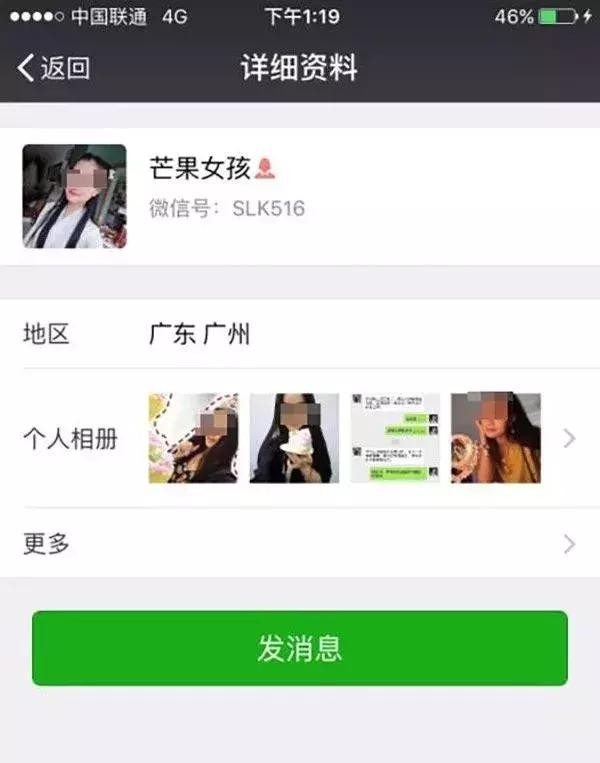The height and width of the screenshot is (763, 600).
Task: Open the 个人相册 photo album row
Action: (300, 438)
